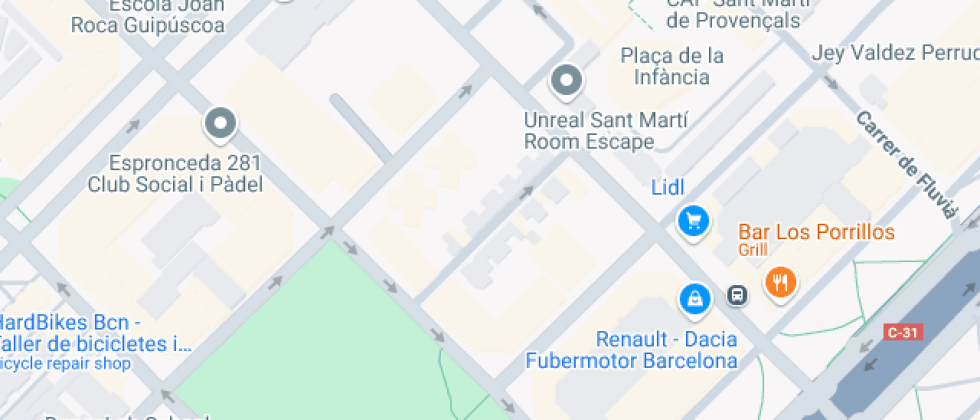This screenshot has width=980, height=420.
Task: Open the Espronceda 281 Club Social i Pàdel pin
Action: pyautogui.click(x=219, y=124)
